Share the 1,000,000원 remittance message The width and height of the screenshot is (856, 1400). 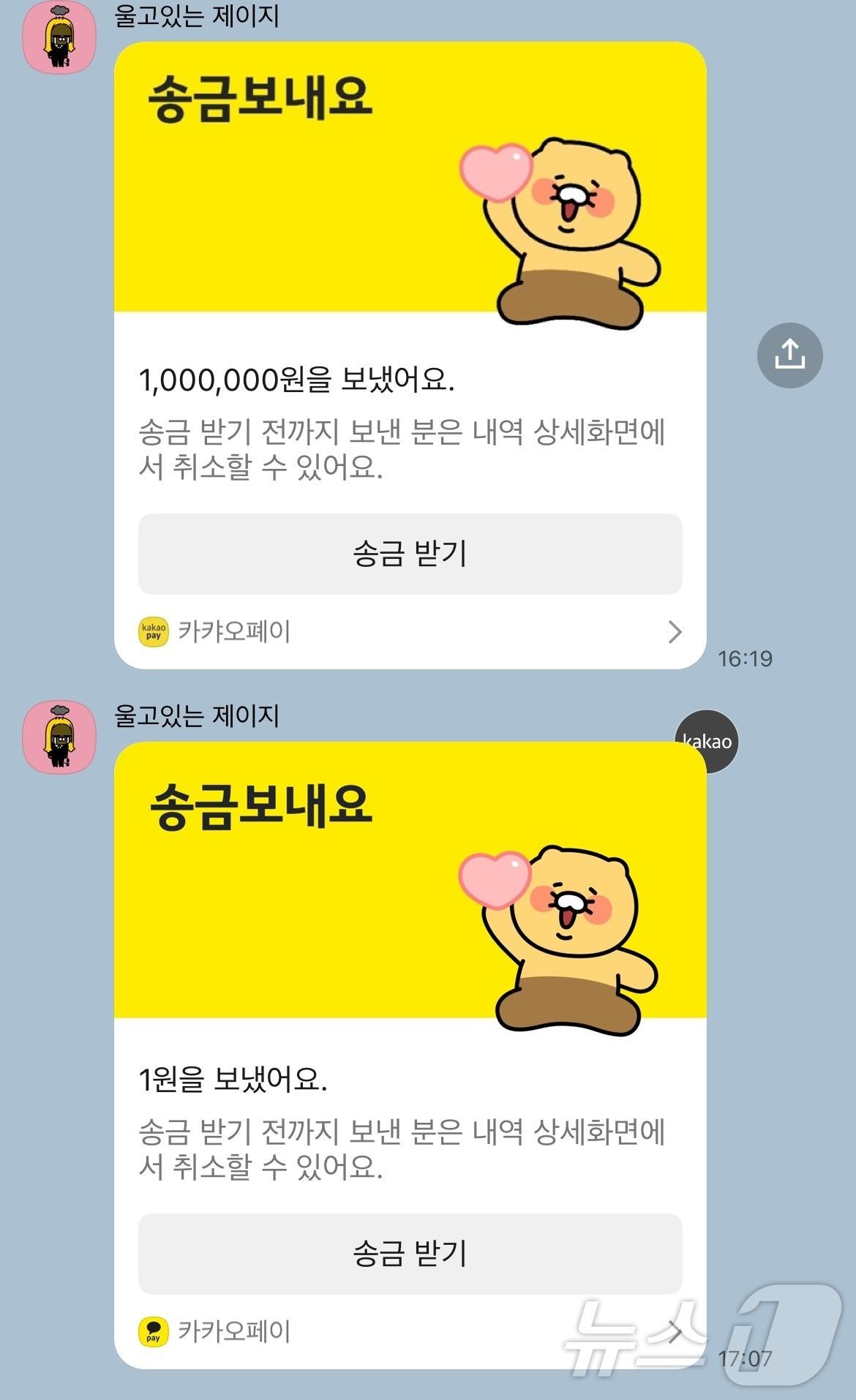click(x=789, y=355)
